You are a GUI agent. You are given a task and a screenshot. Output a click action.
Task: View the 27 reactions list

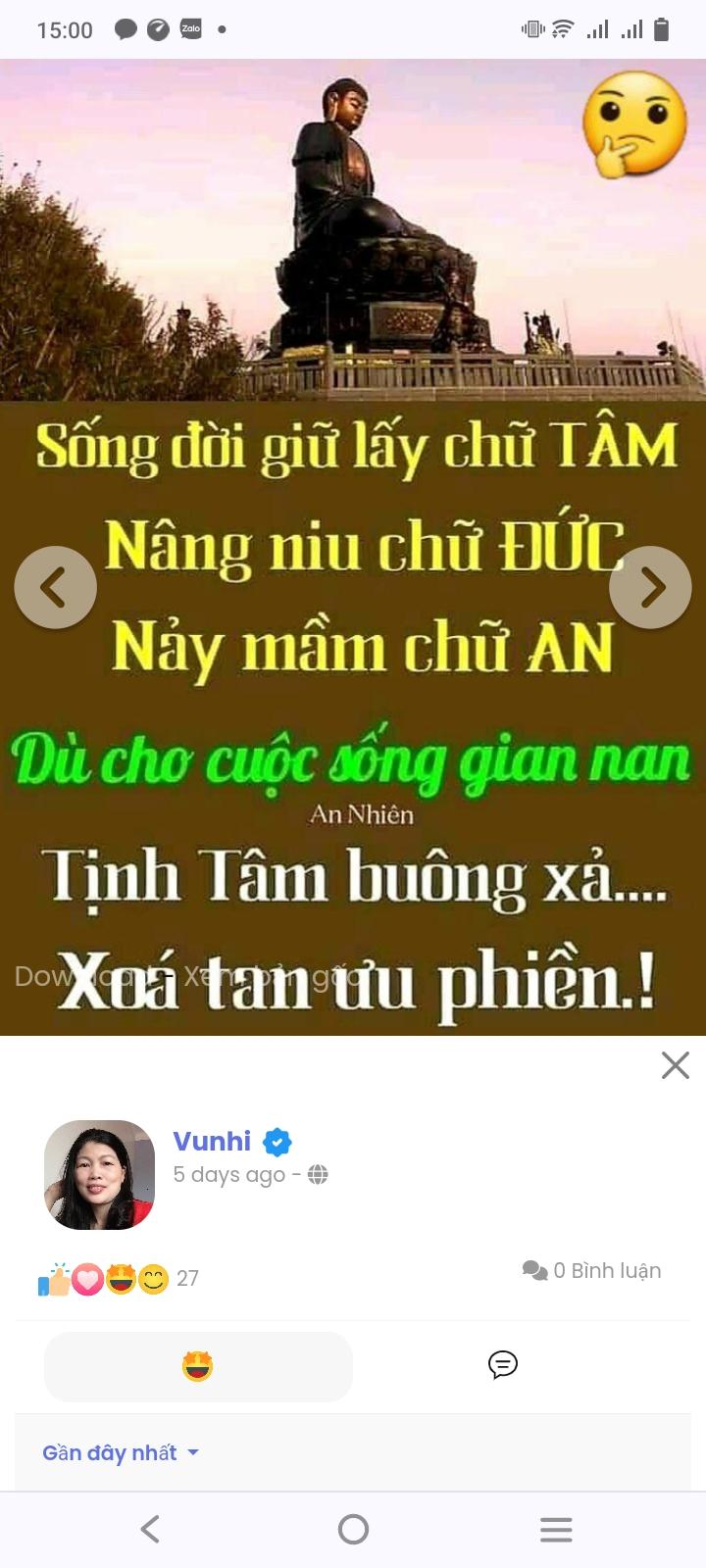[x=118, y=1278]
